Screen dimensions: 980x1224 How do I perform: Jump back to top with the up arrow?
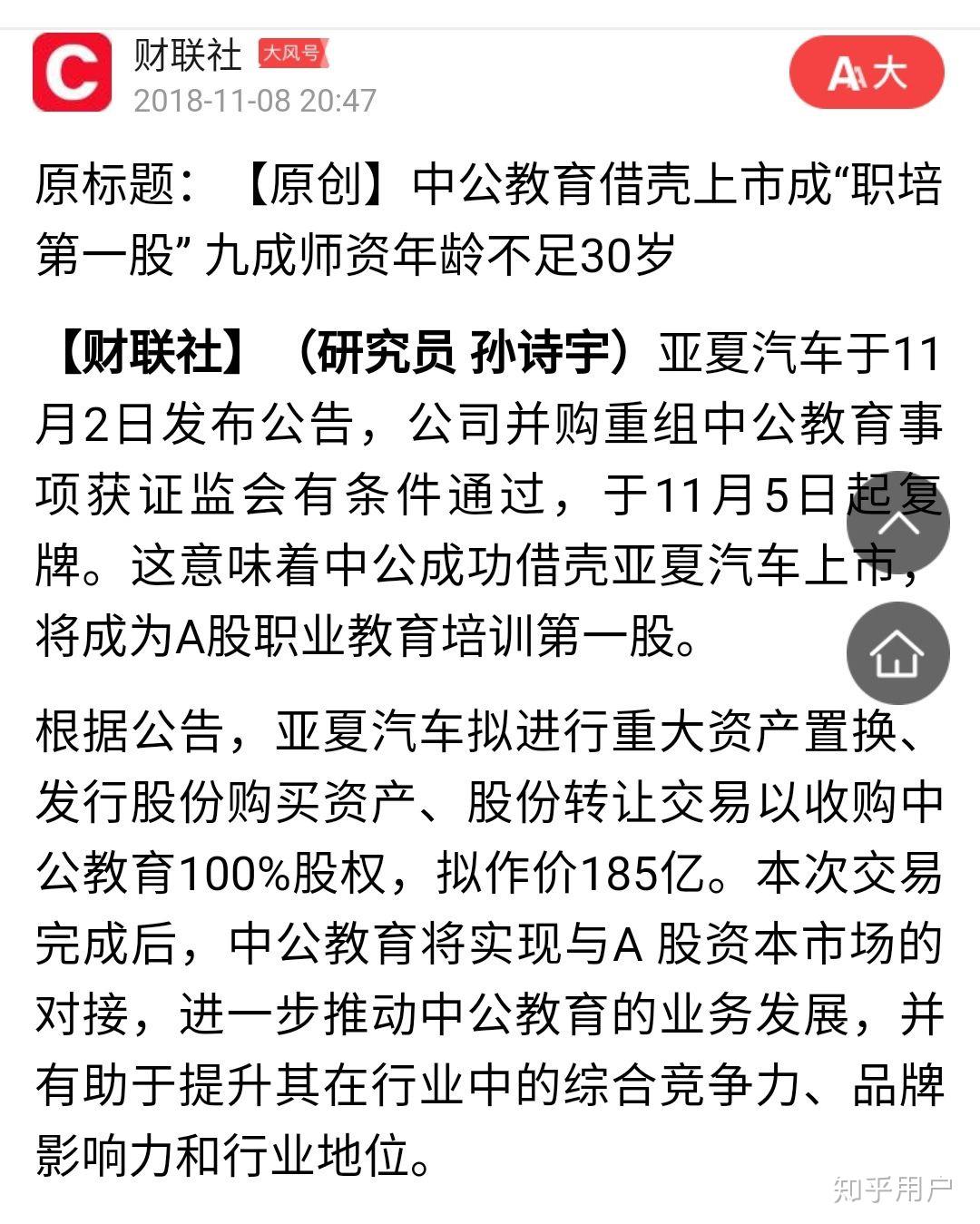[897, 523]
